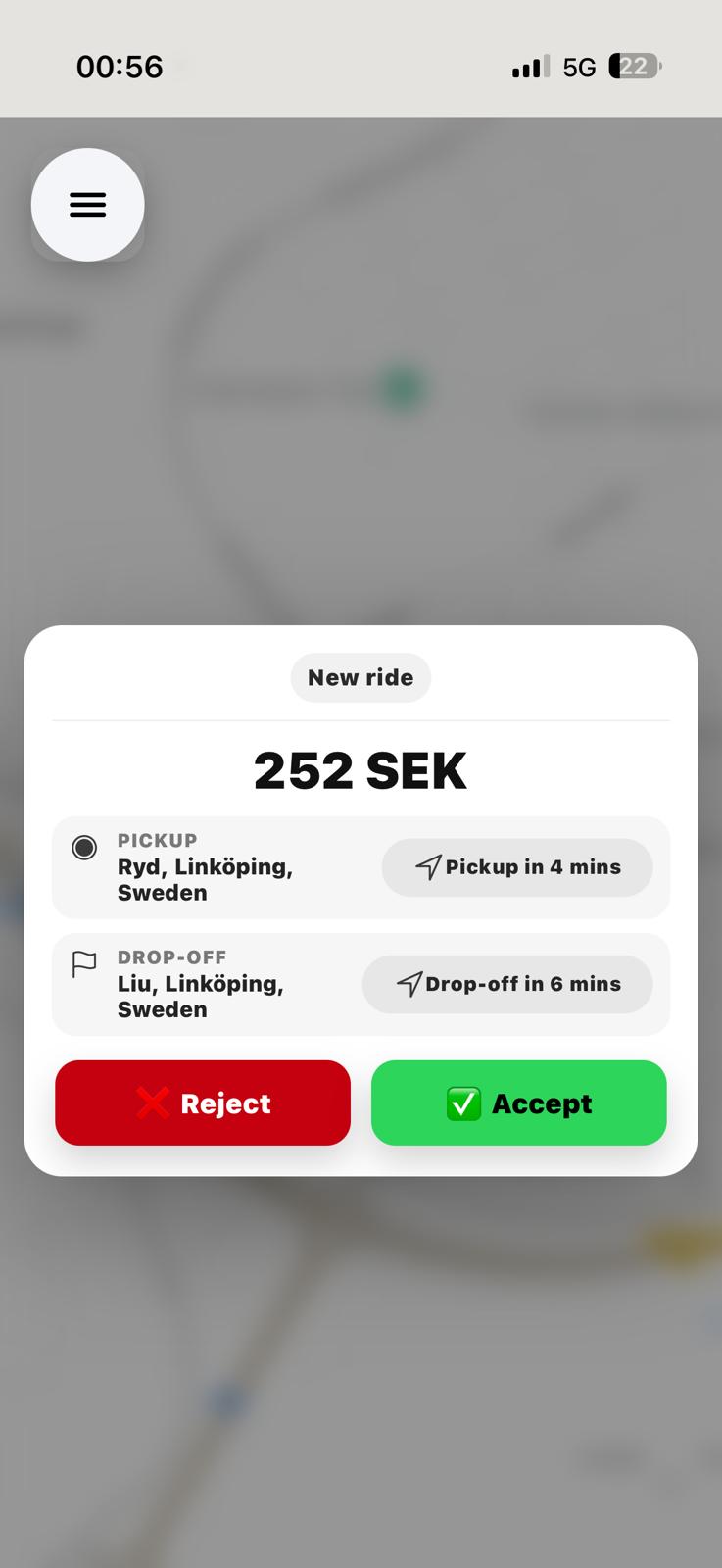Select the Liu, Linköping drop-off address
The height and width of the screenshot is (1568, 722).
(200, 996)
